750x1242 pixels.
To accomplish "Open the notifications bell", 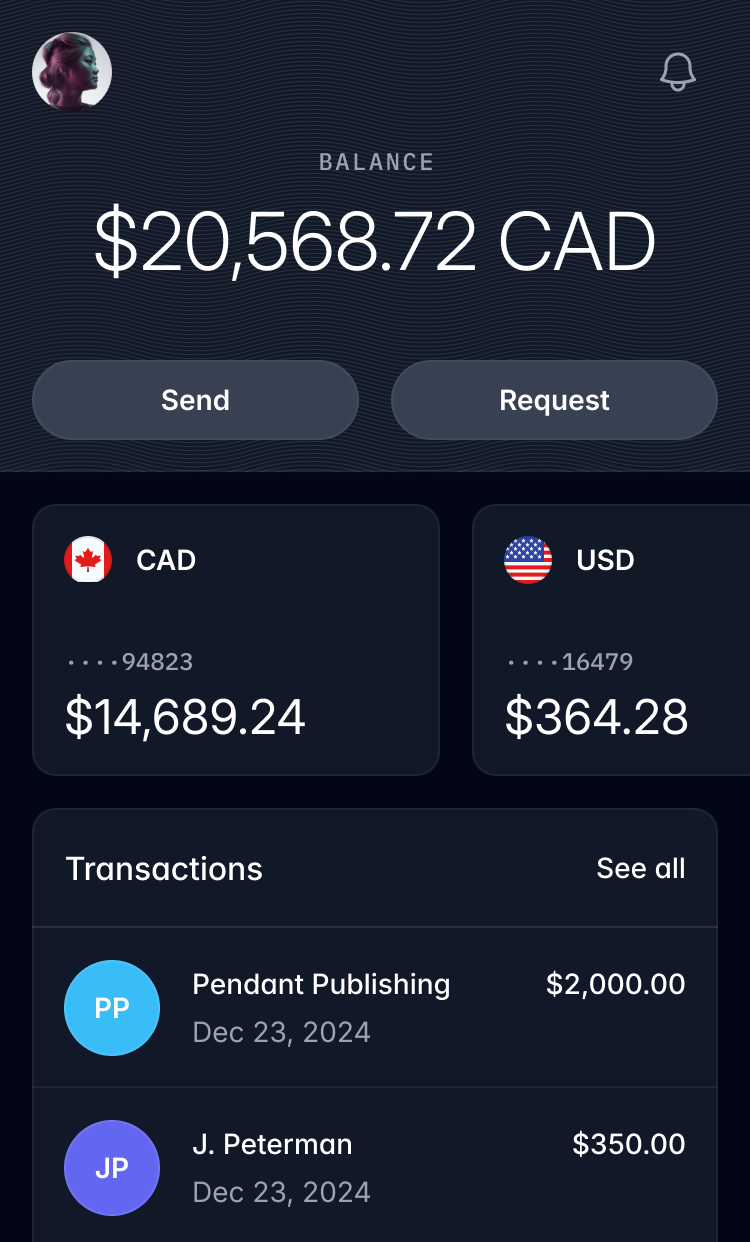I will (678, 72).
